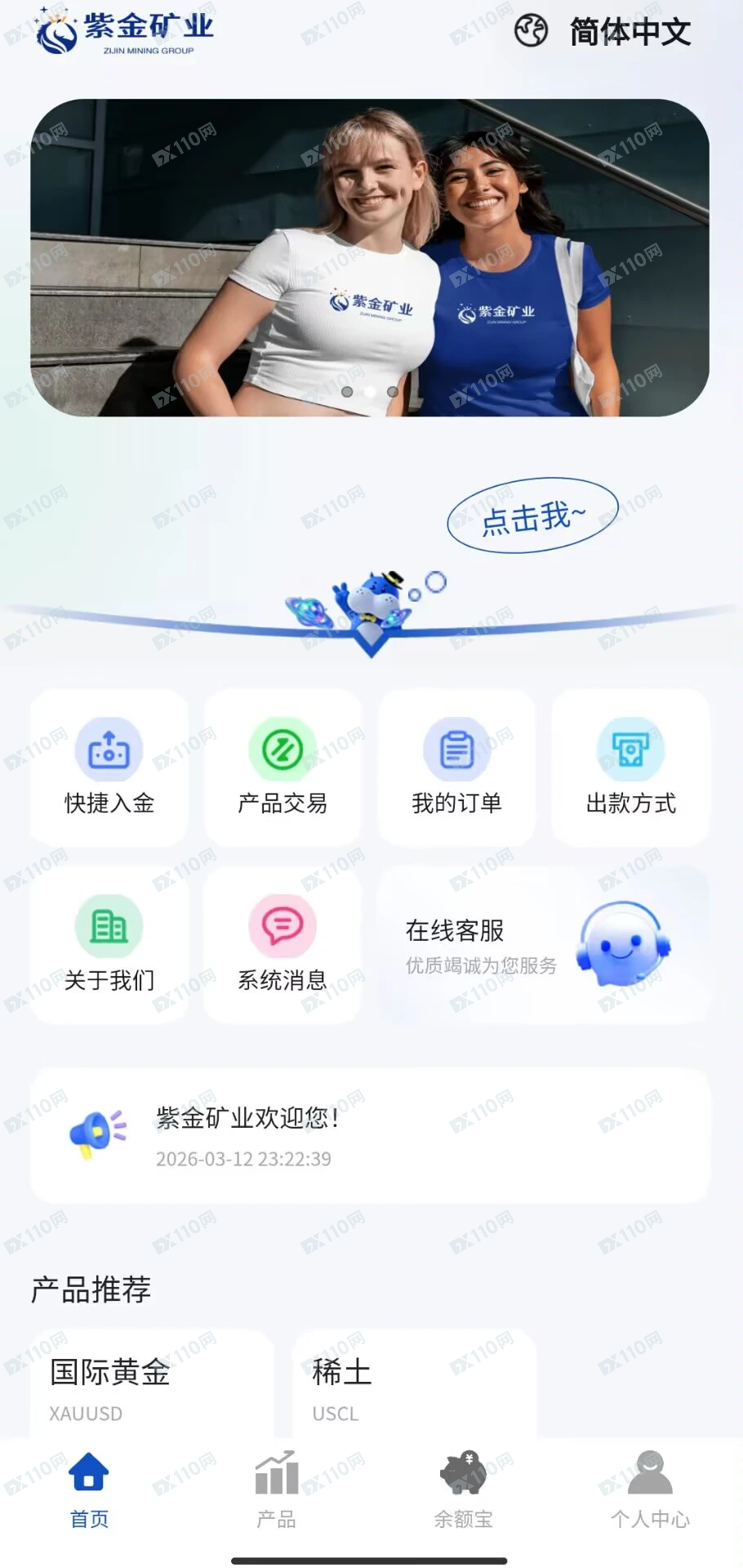Open 快捷入金 quick deposit
The image size is (743, 1568).
tap(109, 767)
